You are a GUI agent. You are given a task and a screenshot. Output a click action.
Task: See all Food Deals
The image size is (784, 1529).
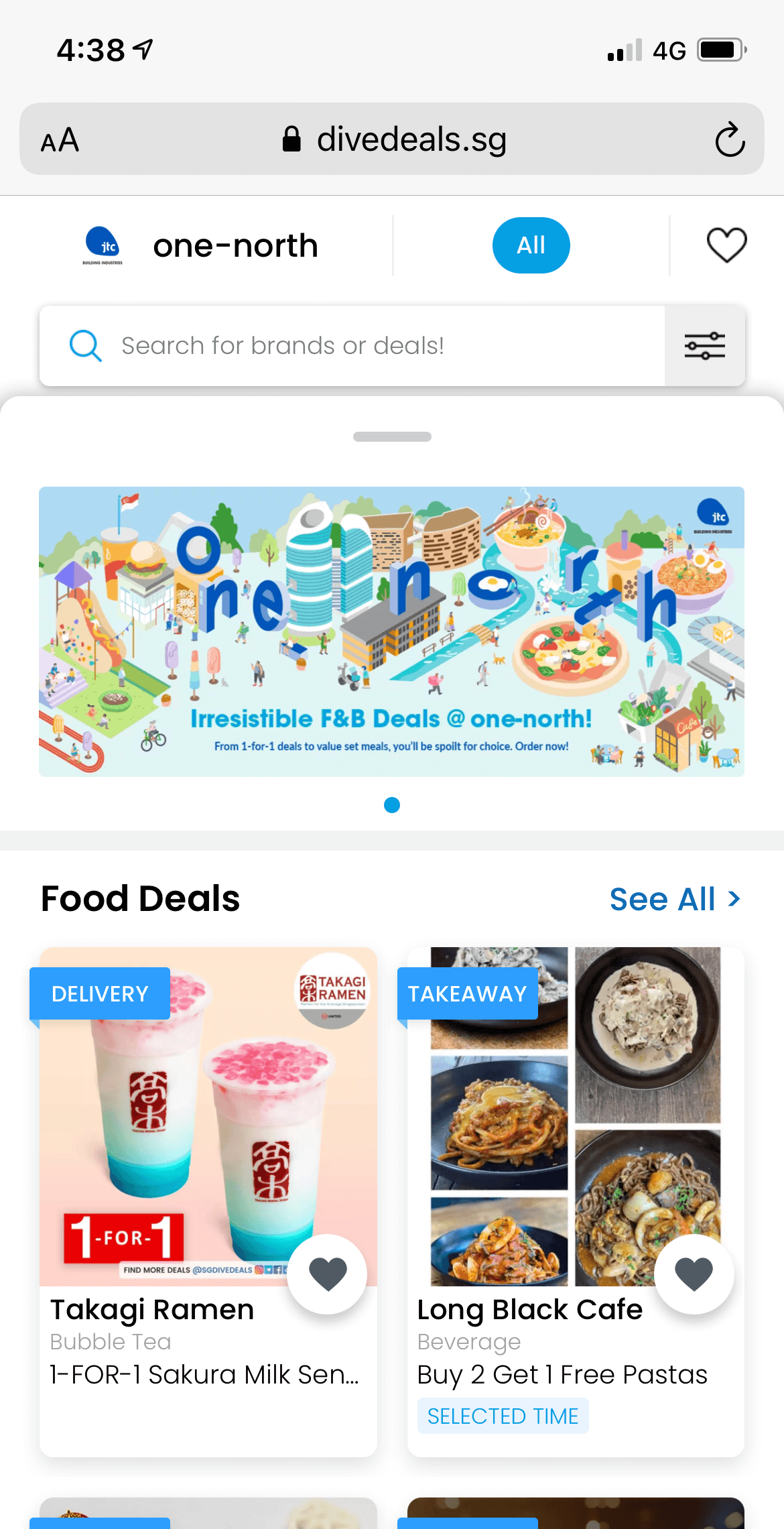(x=674, y=899)
